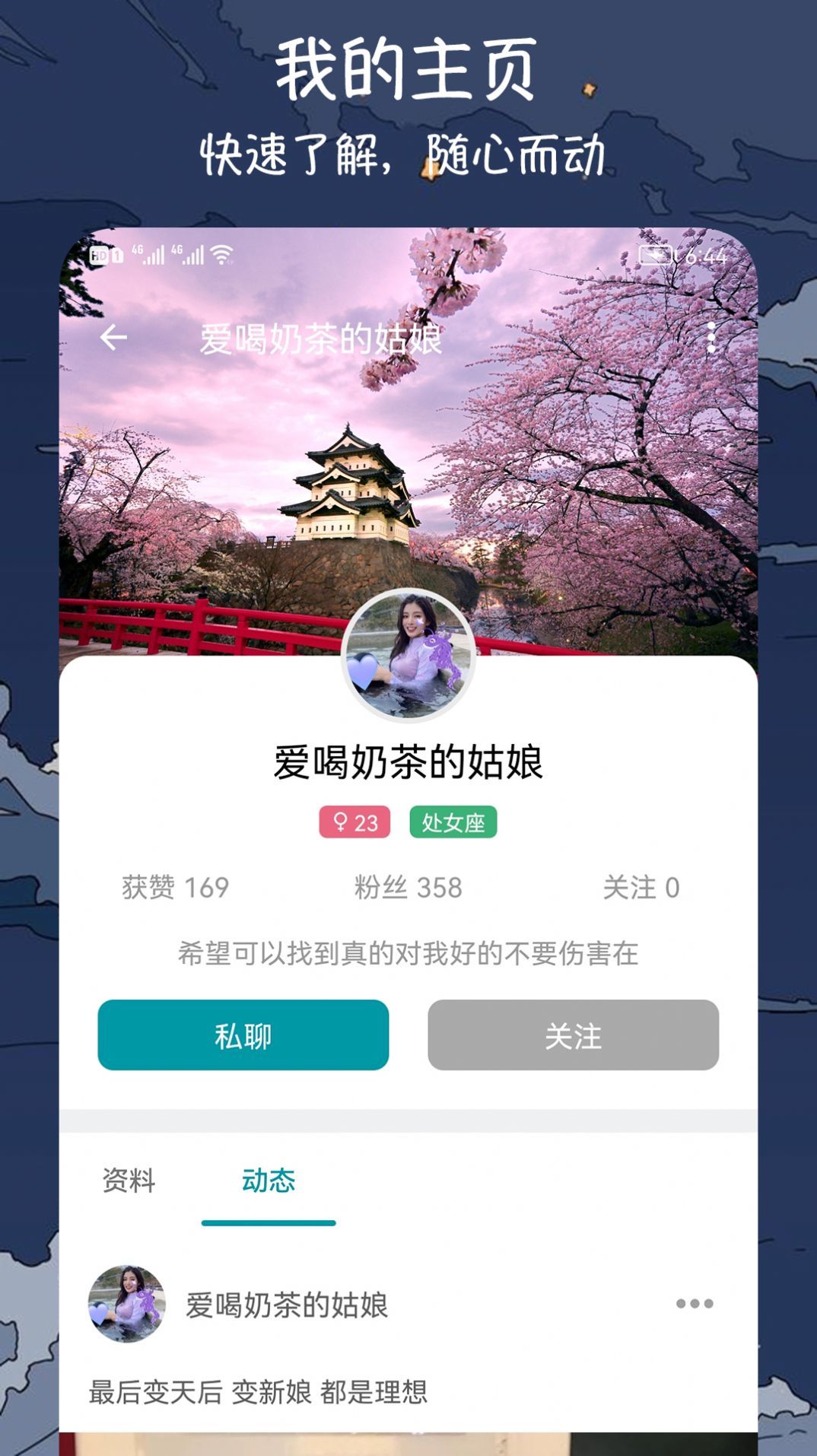Tap the Wi-Fi icon in the status bar

219,255
